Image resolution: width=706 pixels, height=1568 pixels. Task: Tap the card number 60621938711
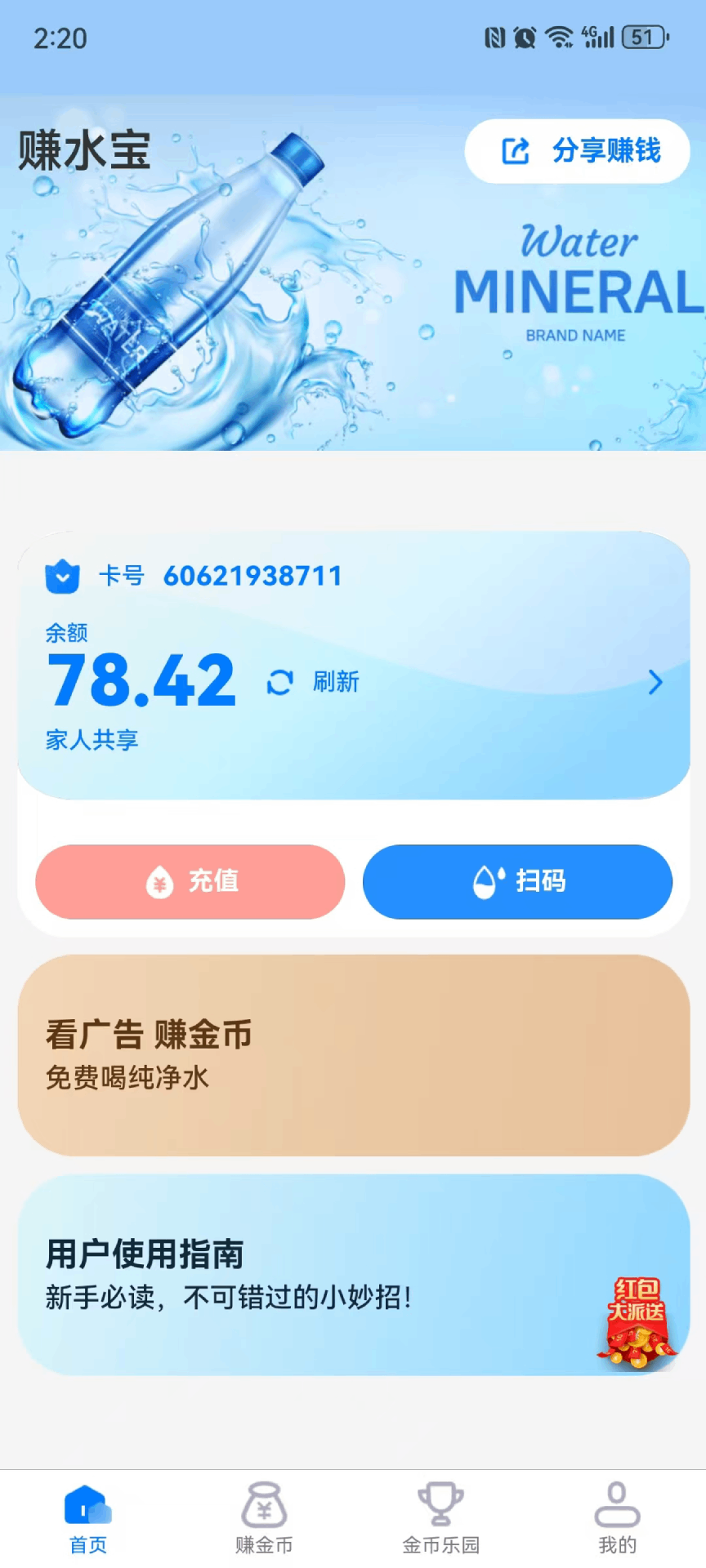[x=253, y=576]
